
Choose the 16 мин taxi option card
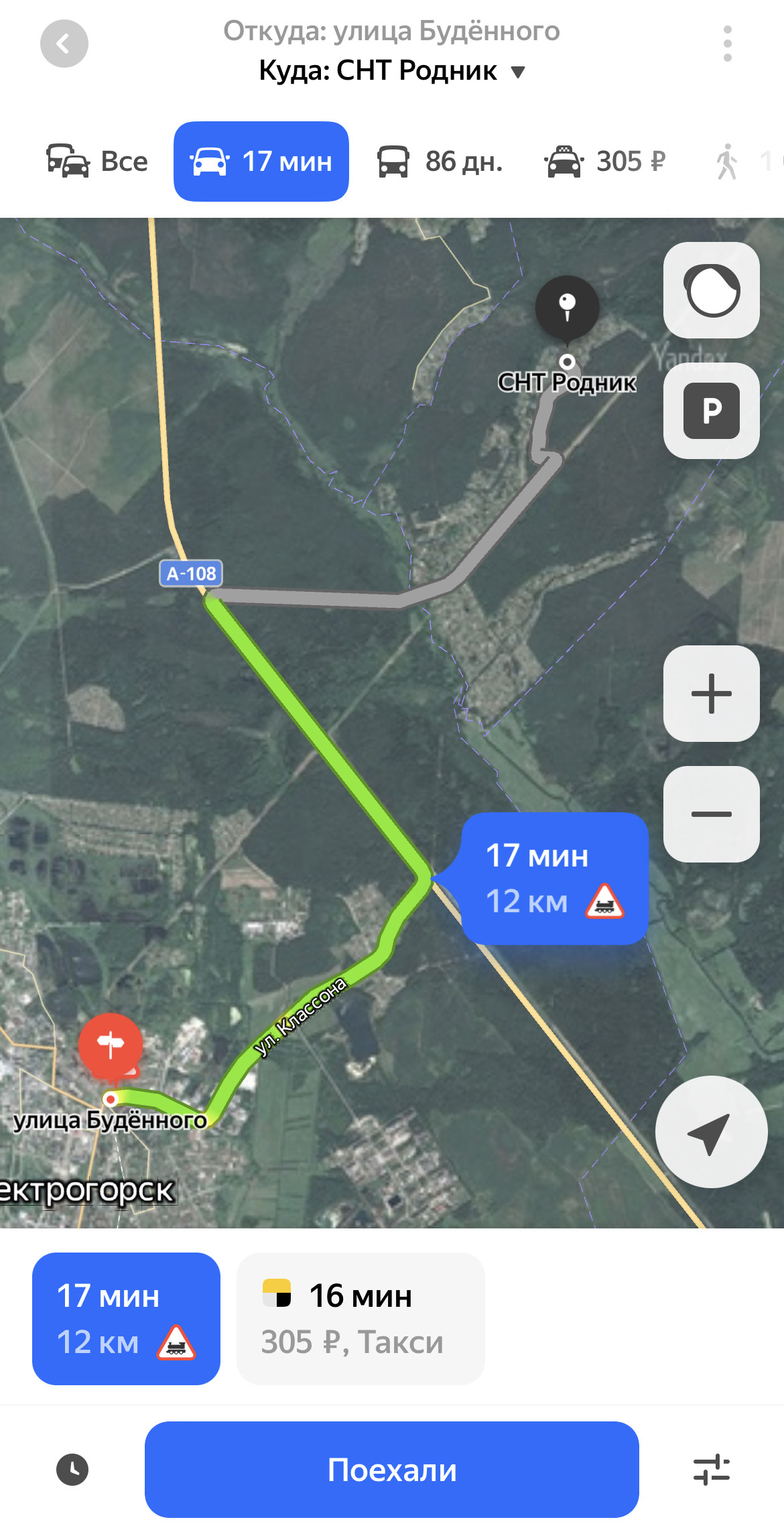[x=361, y=1318]
